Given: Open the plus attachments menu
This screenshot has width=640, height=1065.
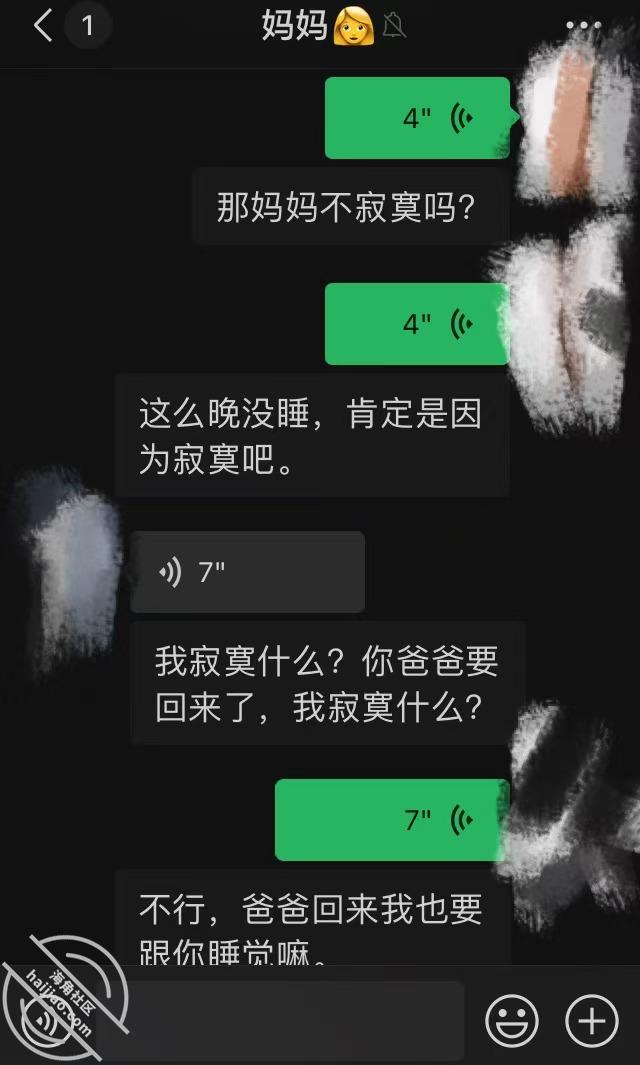Looking at the screenshot, I should click(x=592, y=1020).
